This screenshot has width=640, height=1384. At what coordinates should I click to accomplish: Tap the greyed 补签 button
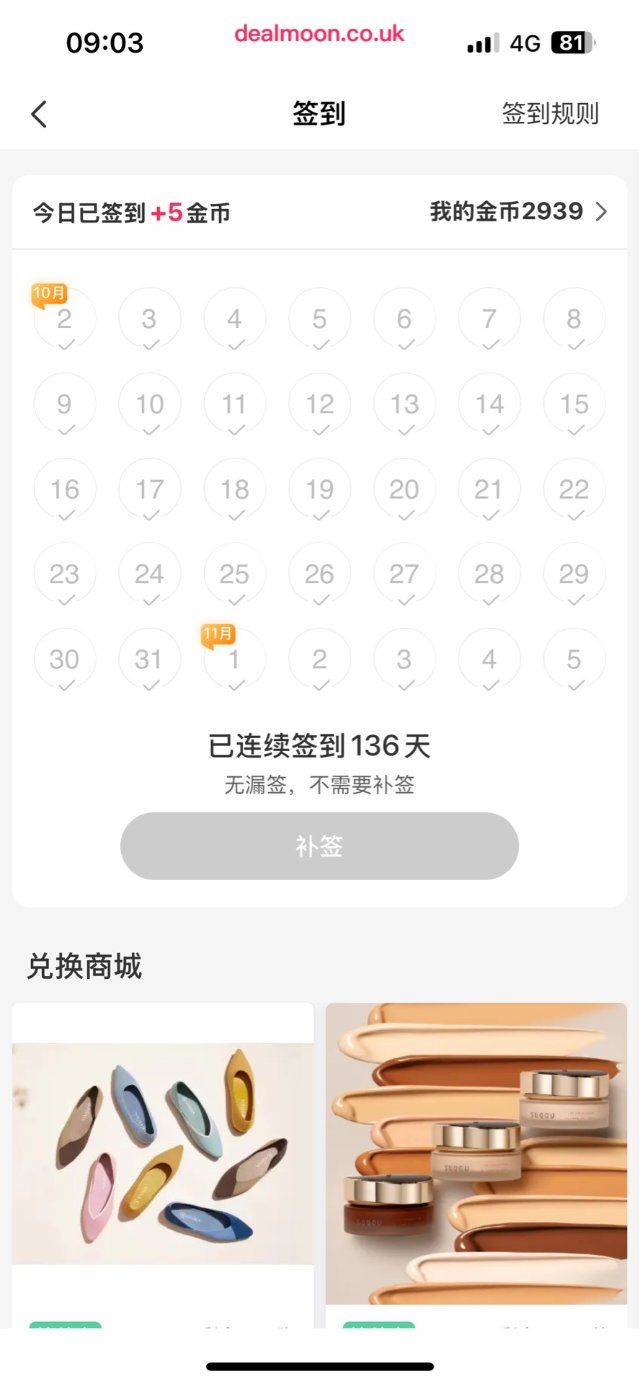pyautogui.click(x=319, y=846)
